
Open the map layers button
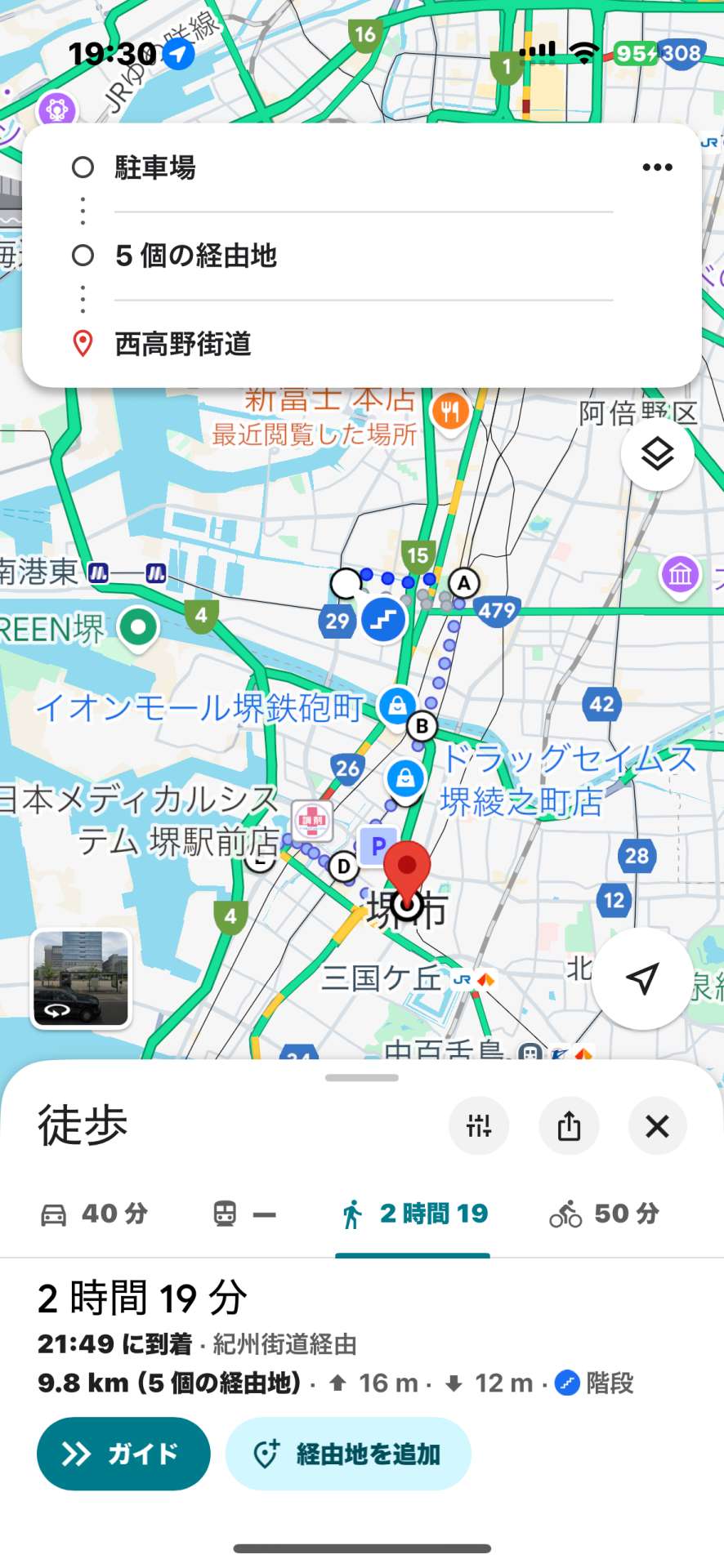[657, 454]
